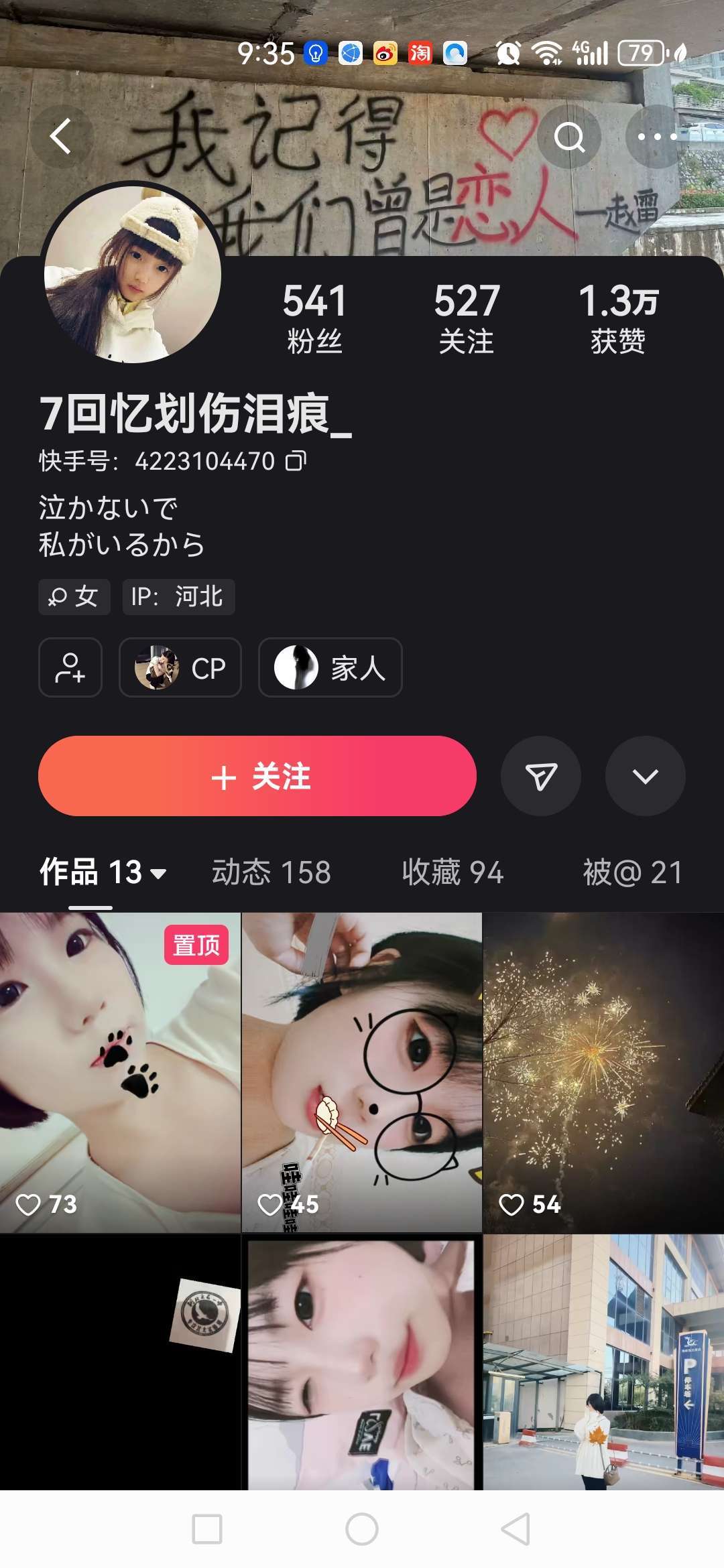Screen dimensions: 724x1568
Task: Send a private message via paper-plane icon
Action: click(x=541, y=776)
